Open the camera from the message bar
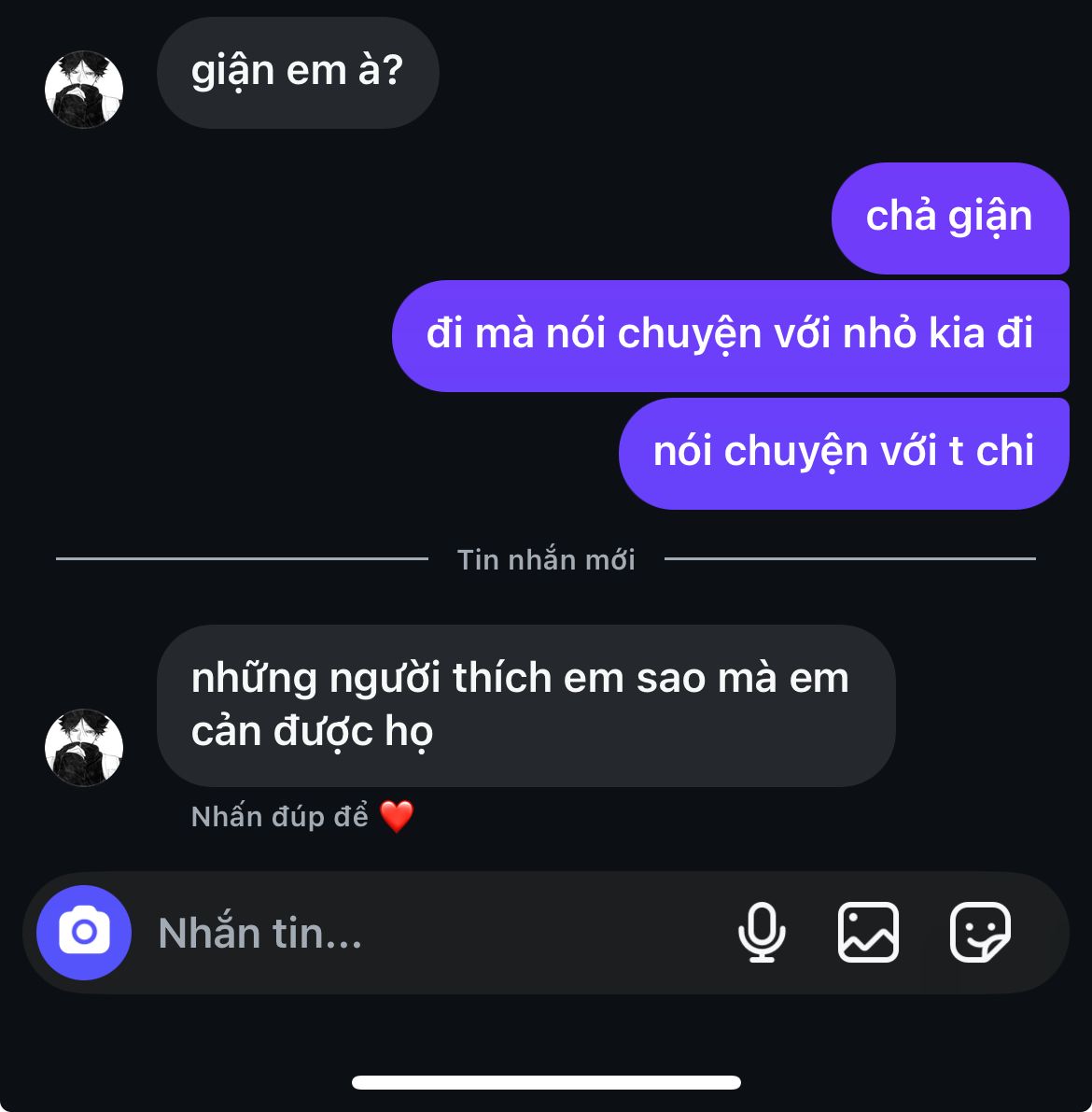The height and width of the screenshot is (1112, 1092). [x=84, y=932]
